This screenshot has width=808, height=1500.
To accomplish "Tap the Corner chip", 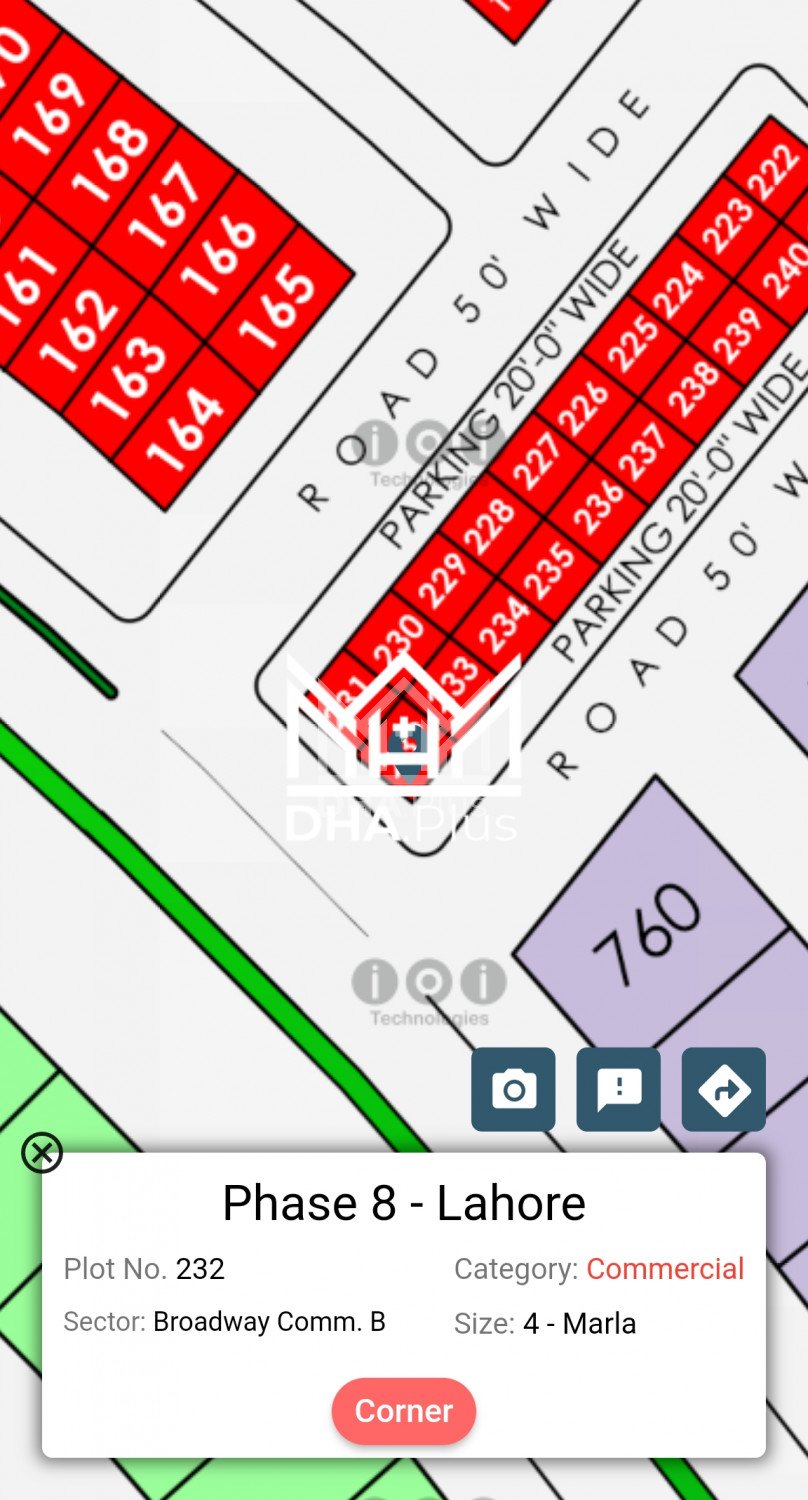I will [403, 1410].
